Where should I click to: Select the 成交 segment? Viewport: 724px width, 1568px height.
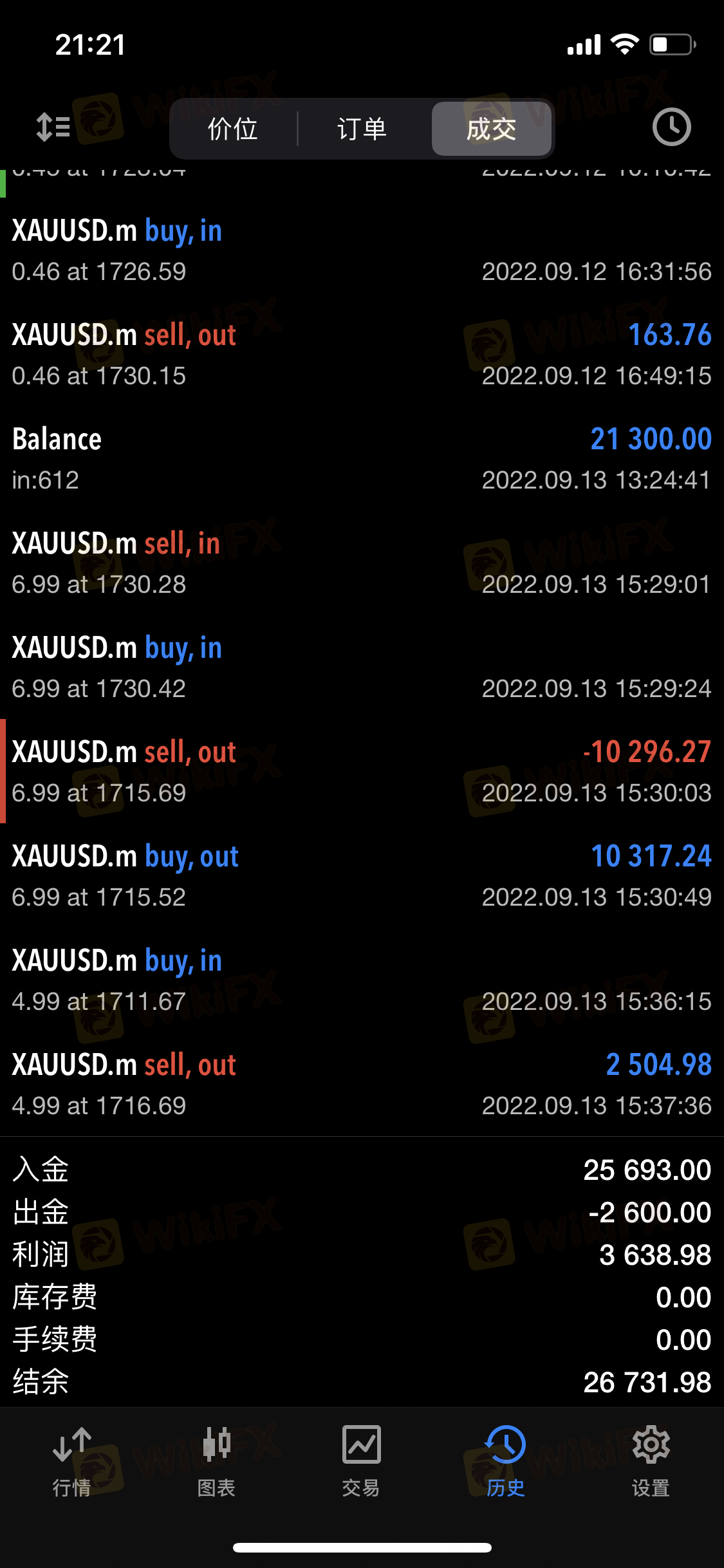[491, 129]
